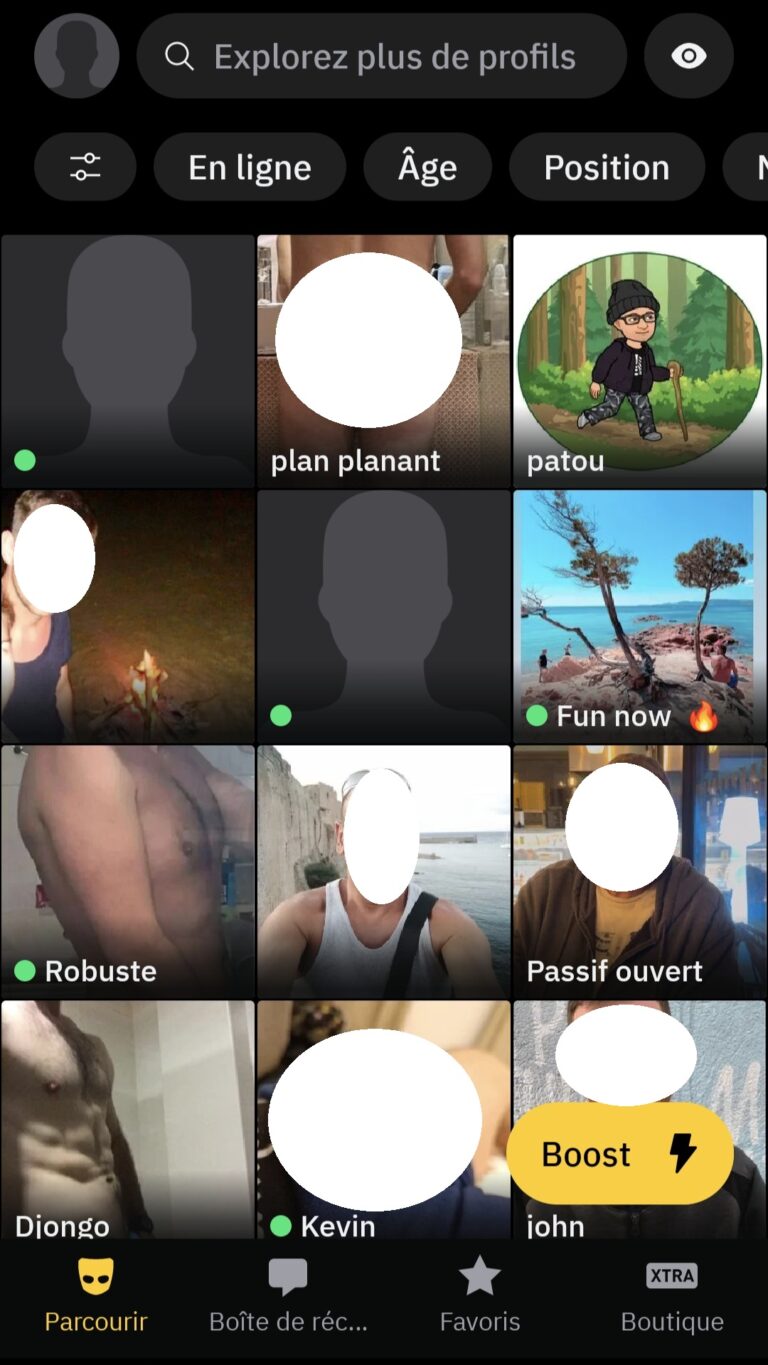Select the En ligne filter chip
The image size is (768, 1365).
(249, 167)
